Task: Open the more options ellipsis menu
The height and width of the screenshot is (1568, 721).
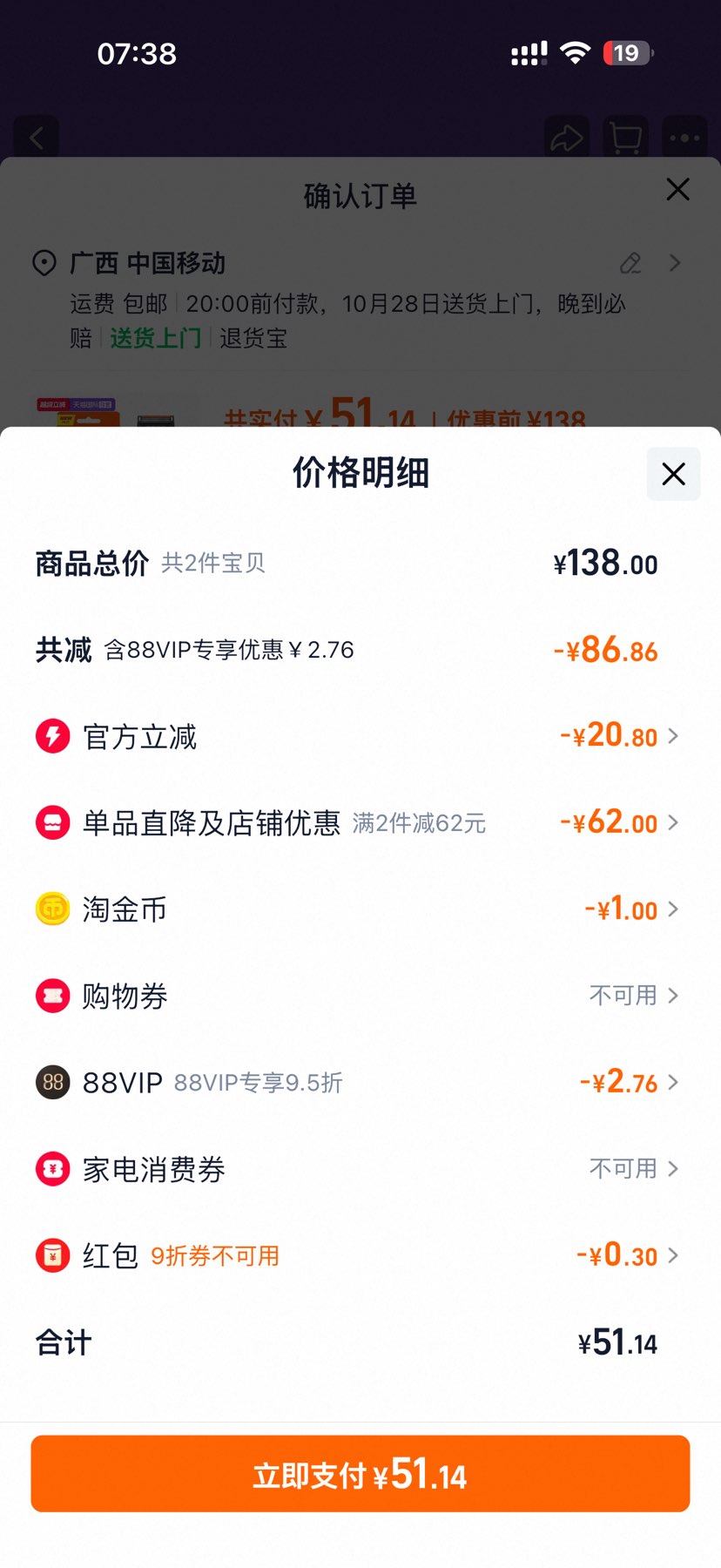Action: [x=684, y=137]
